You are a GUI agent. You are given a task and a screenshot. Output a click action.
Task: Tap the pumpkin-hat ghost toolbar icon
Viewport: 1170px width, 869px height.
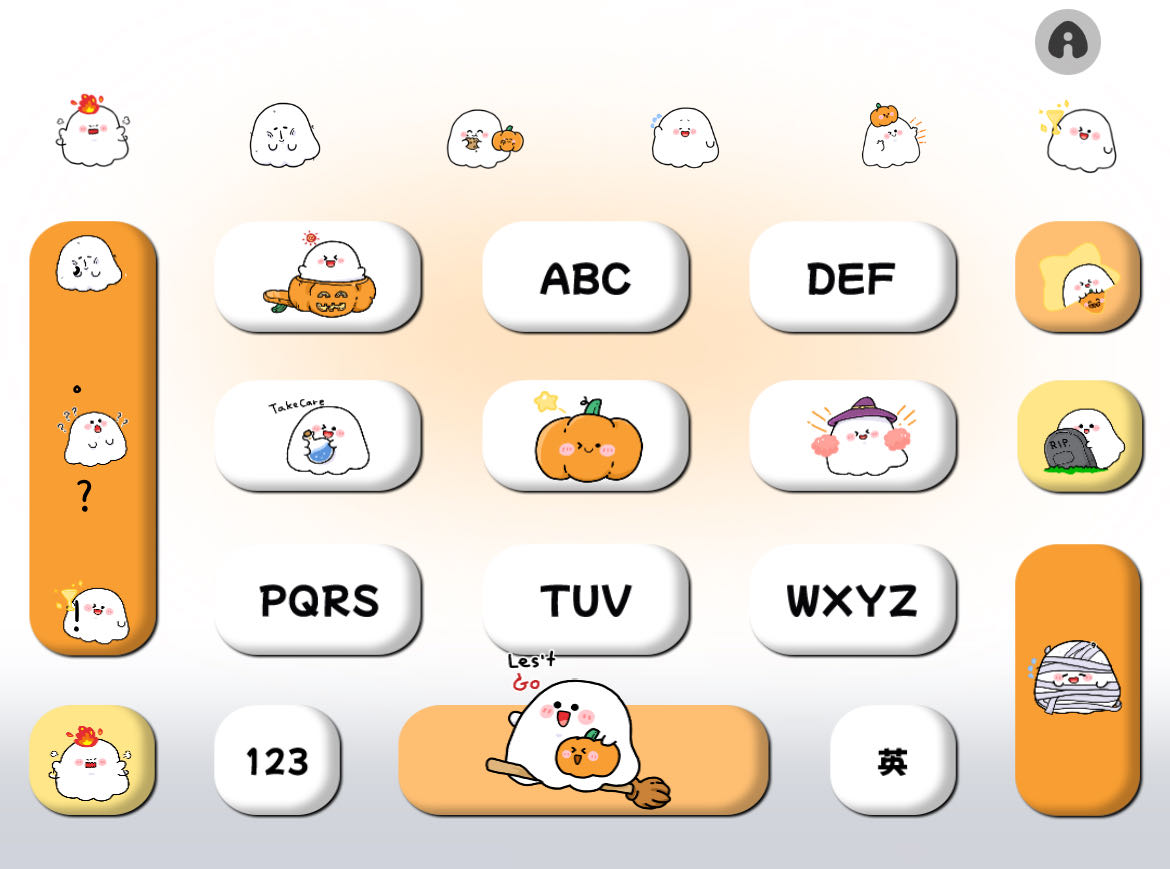coord(890,137)
